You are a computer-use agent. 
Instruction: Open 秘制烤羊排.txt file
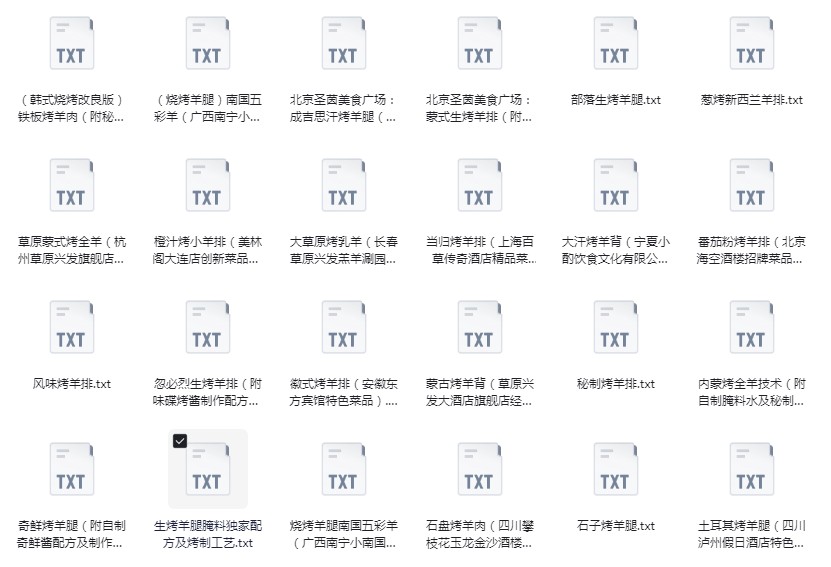click(615, 329)
